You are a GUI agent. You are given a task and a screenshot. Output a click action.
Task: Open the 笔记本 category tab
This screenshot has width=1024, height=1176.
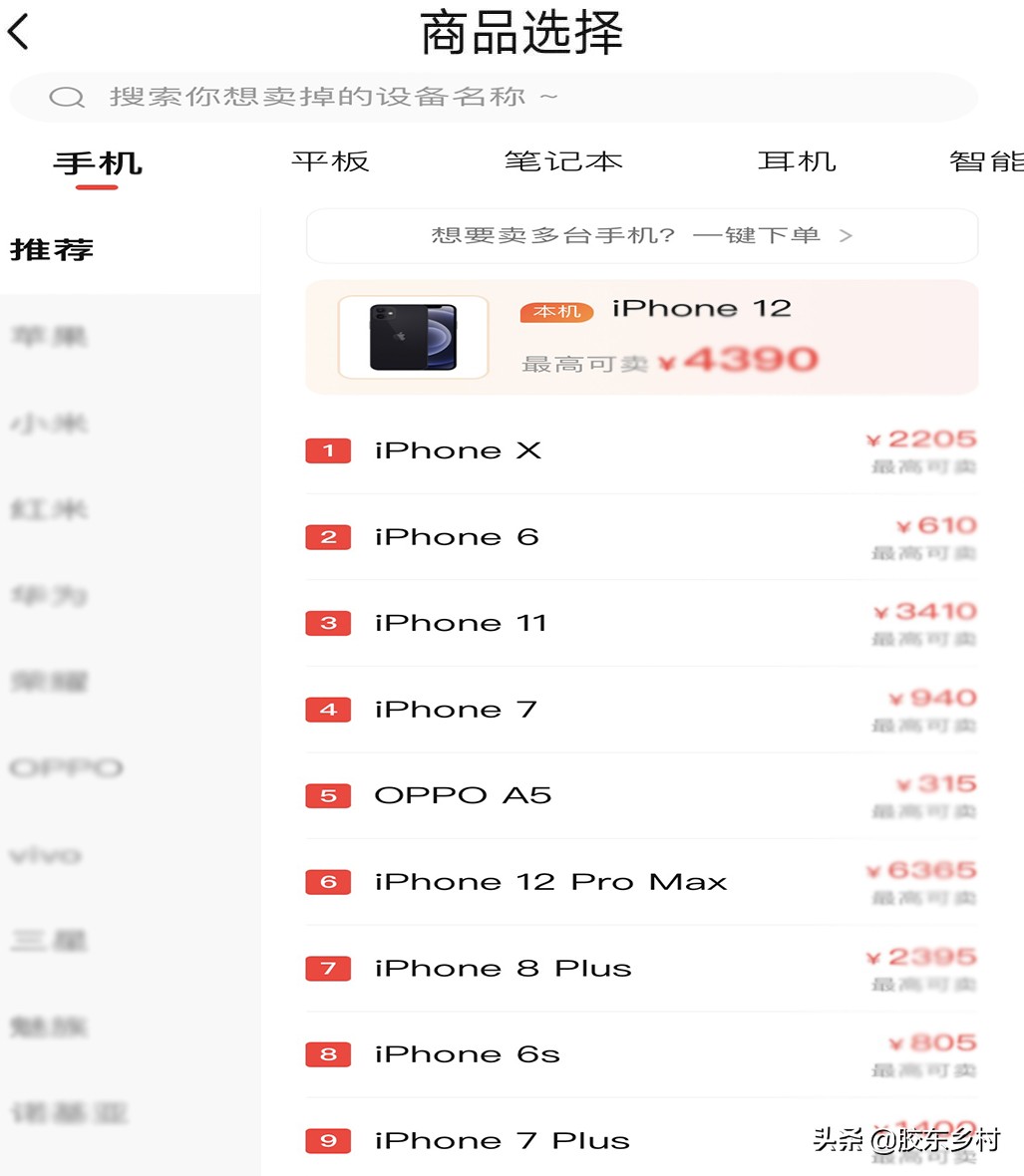[564, 160]
